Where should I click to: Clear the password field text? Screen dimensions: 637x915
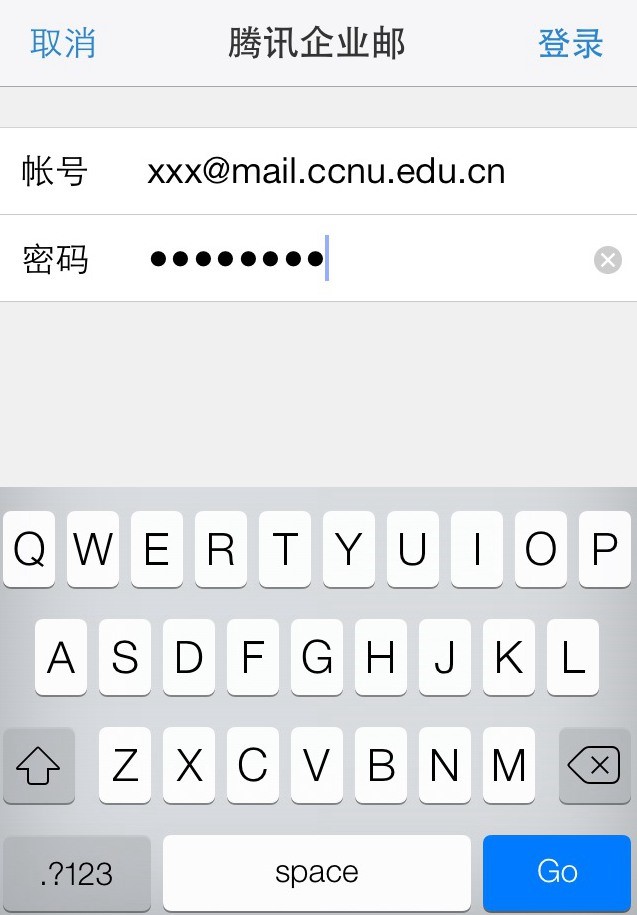[608, 260]
